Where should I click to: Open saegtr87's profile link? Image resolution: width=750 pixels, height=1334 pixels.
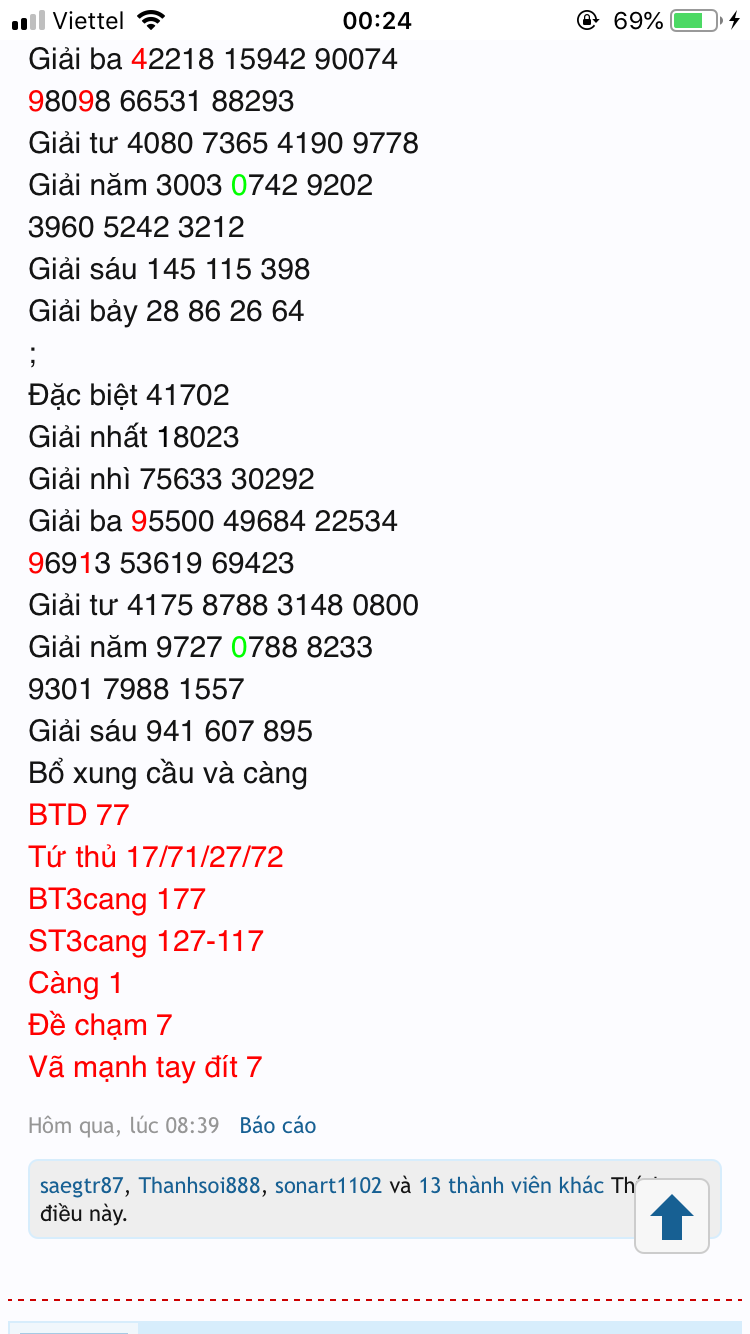point(81,1186)
